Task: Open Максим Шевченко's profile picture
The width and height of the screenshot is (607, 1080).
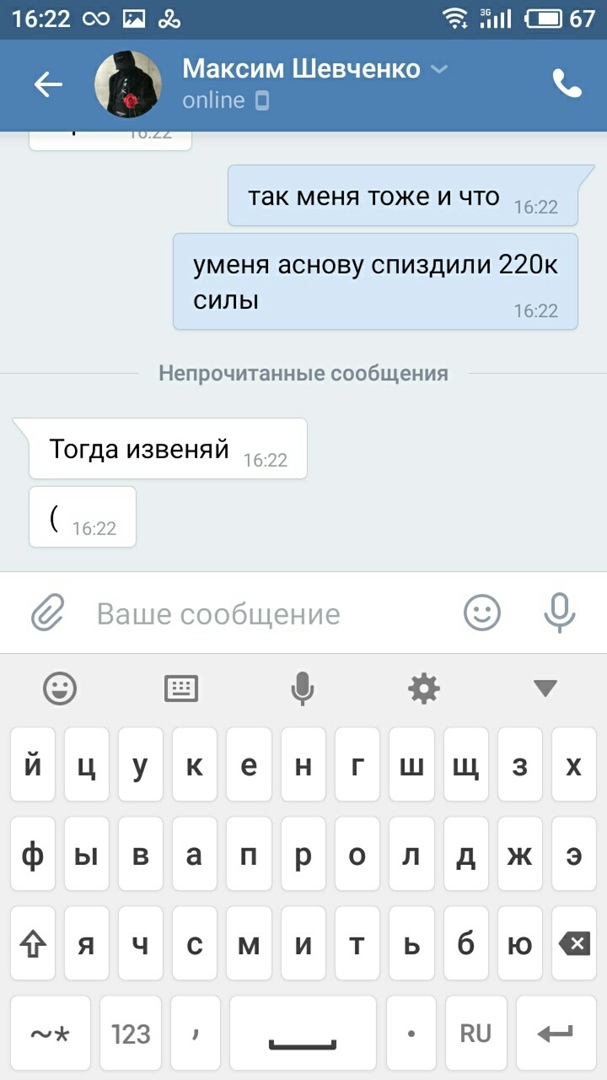Action: click(128, 85)
